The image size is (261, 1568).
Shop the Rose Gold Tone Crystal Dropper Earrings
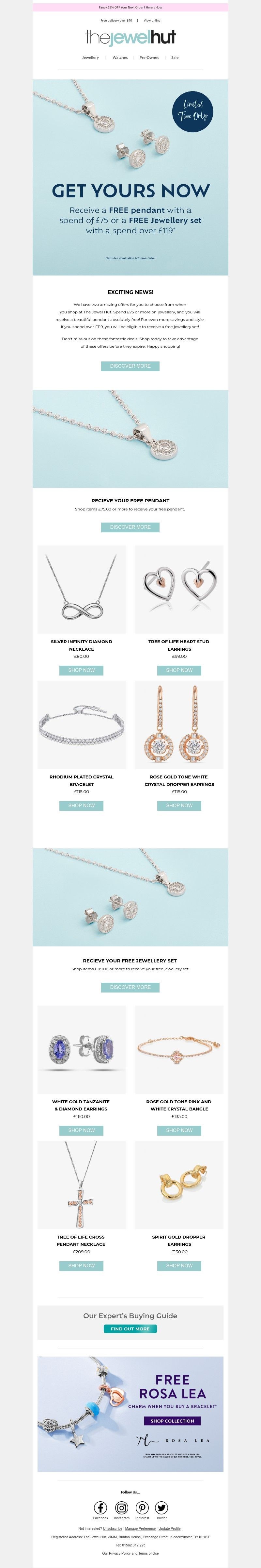pyautogui.click(x=179, y=805)
